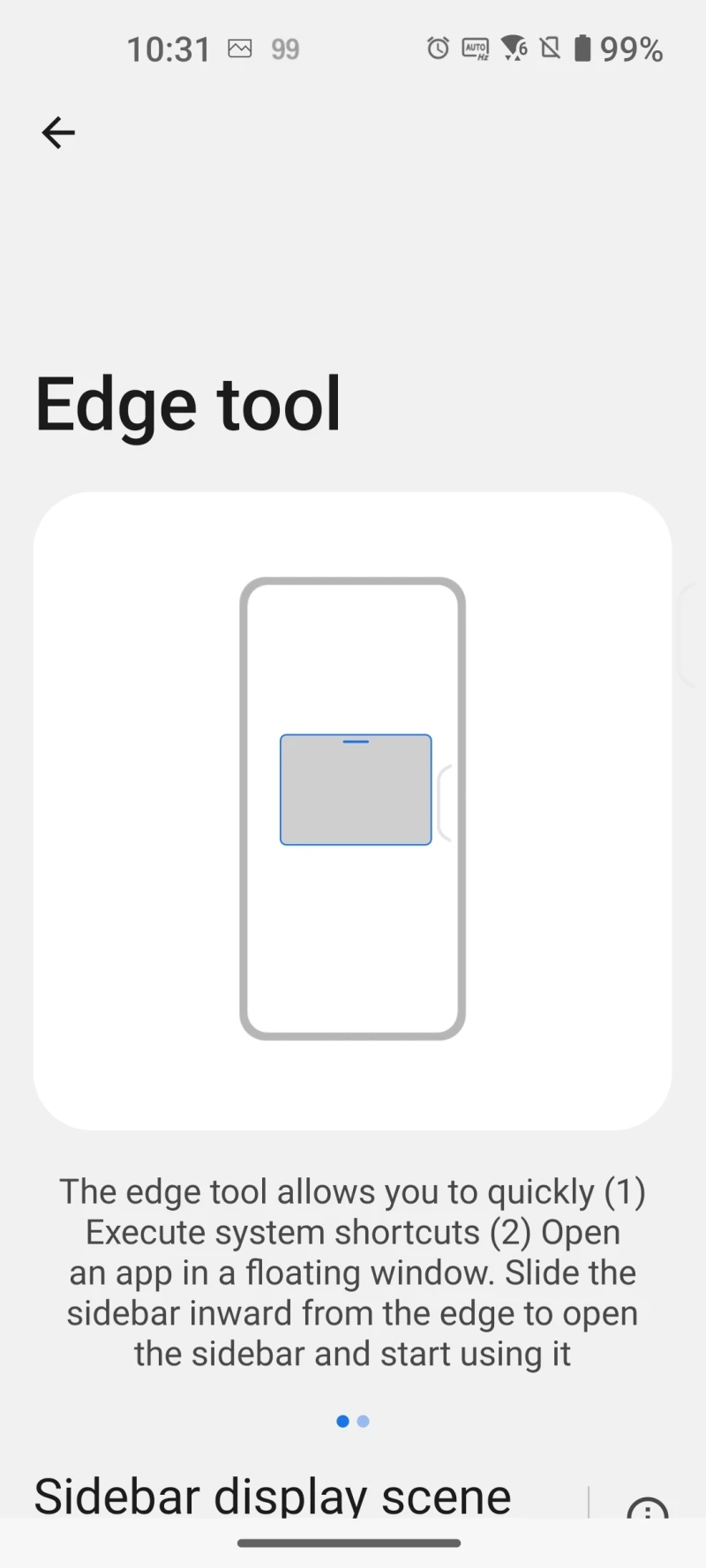The width and height of the screenshot is (706, 1568).
Task: Open Sidebar display scene settings
Action: pyautogui.click(x=273, y=1497)
